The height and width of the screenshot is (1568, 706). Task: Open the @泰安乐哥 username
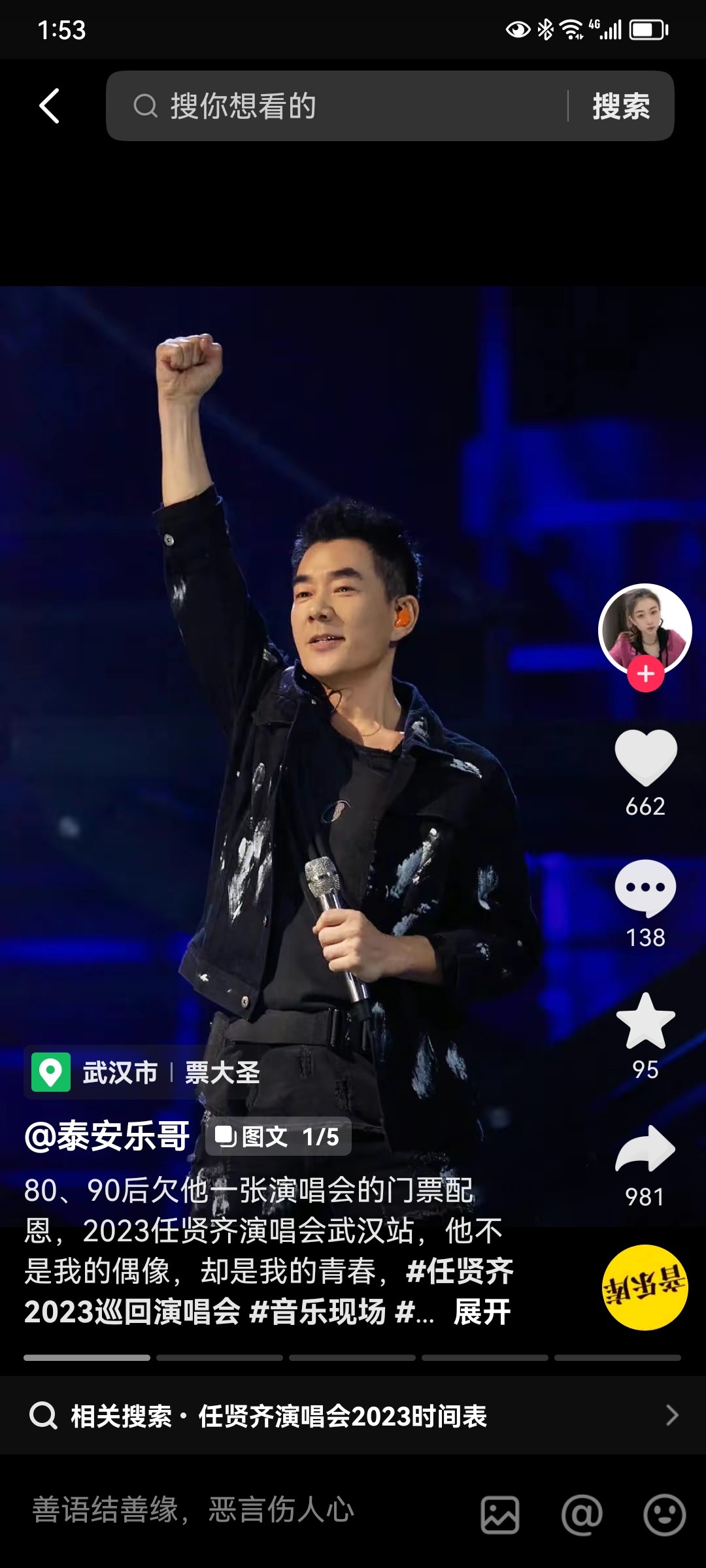click(107, 1137)
